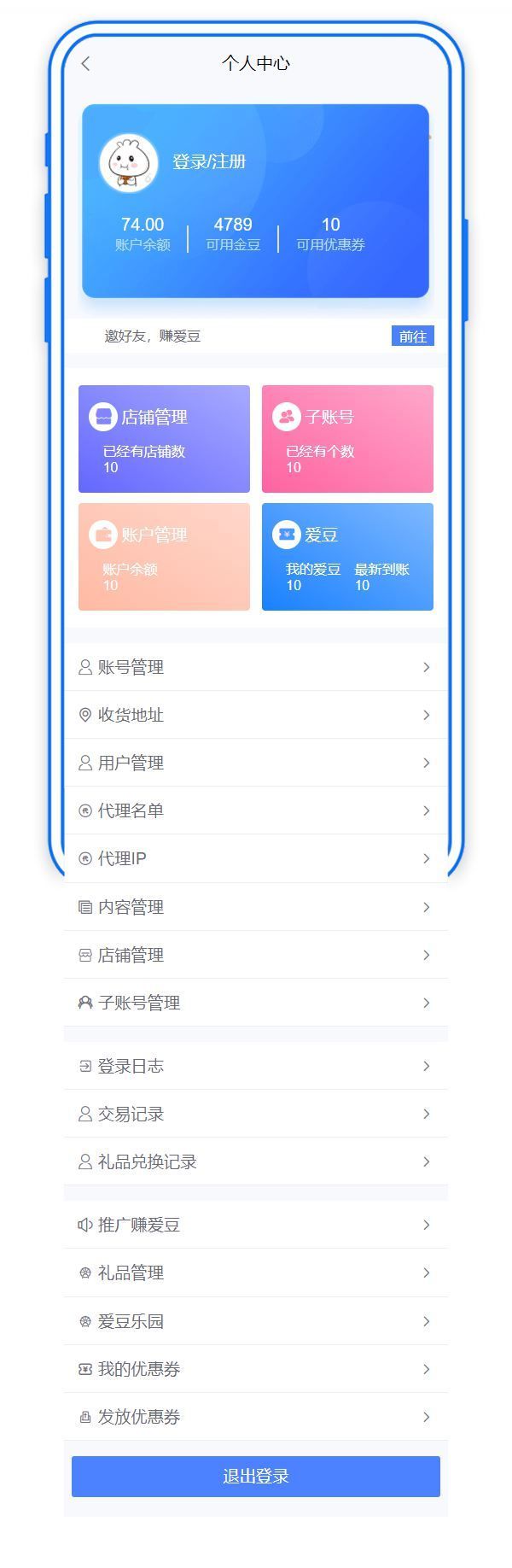Open the 店铺管理 card
Viewport: 512px width, 1568px height.
point(164,438)
